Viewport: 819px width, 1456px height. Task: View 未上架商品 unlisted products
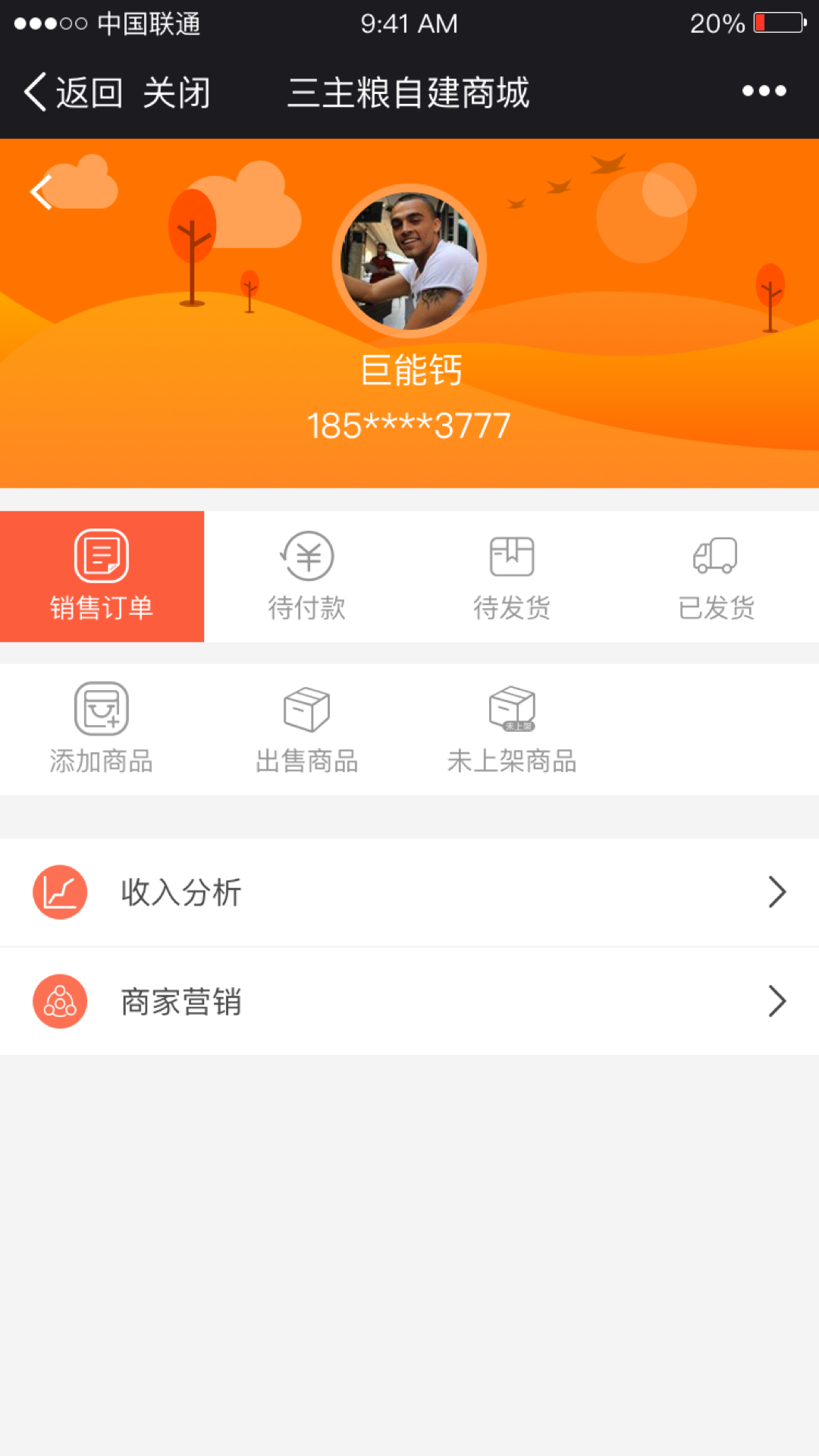click(512, 728)
